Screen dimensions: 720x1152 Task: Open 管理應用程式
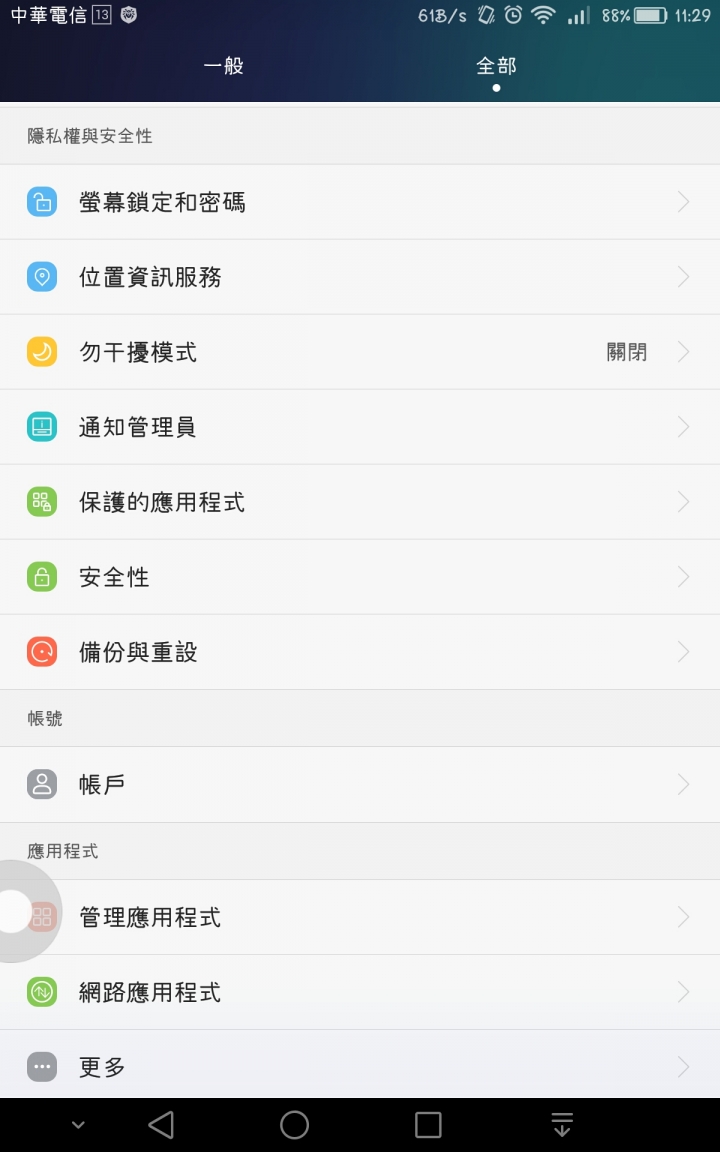360,917
